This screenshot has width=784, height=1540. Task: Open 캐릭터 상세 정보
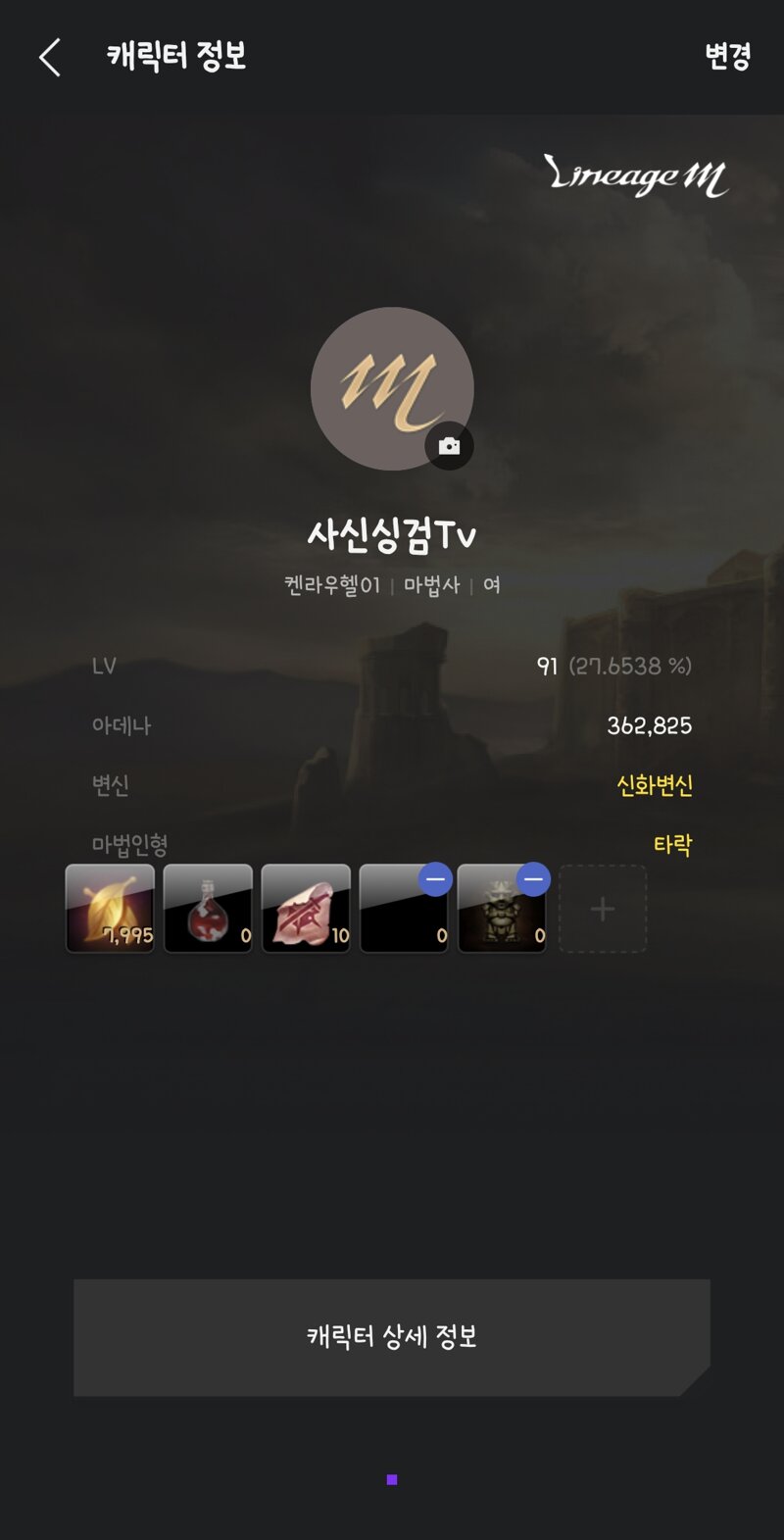point(392,1337)
